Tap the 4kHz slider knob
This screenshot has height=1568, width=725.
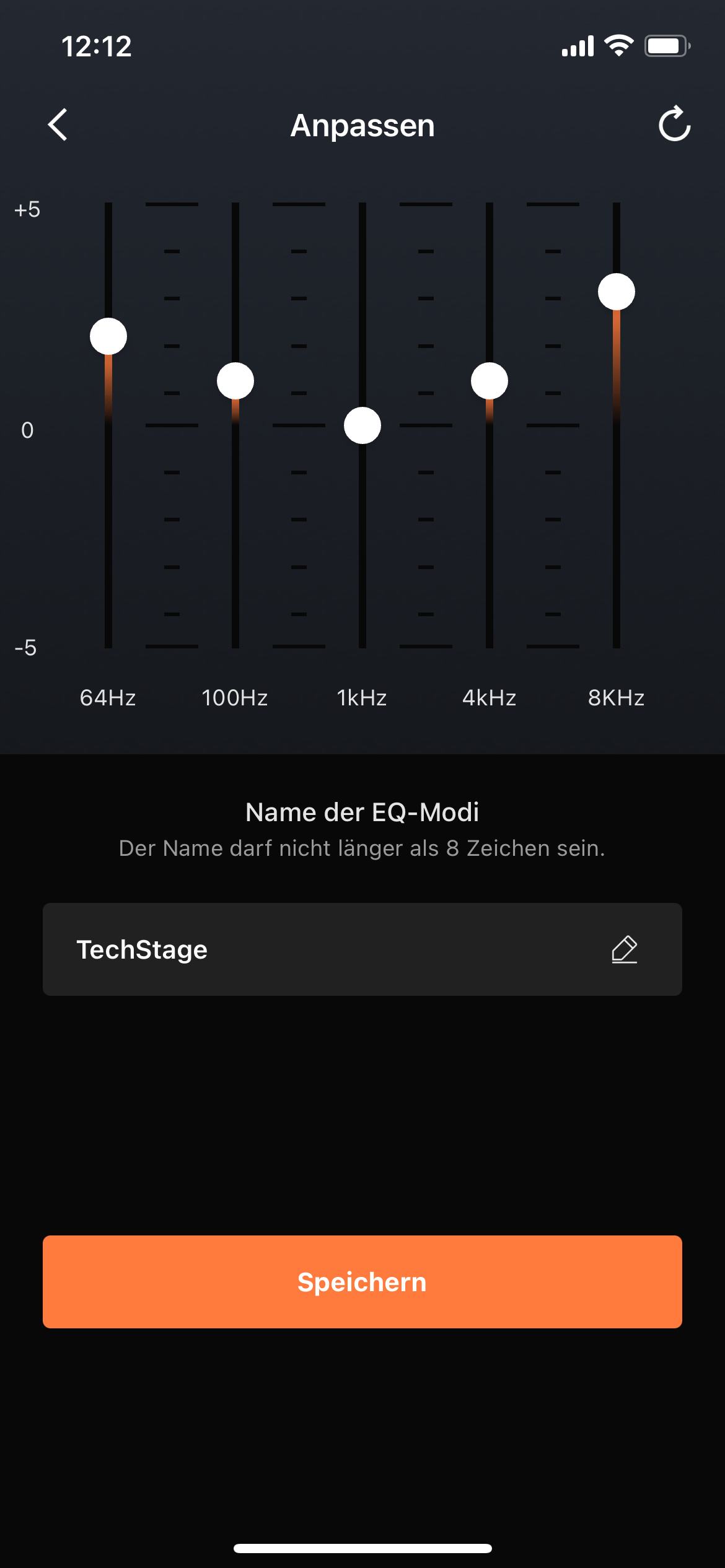pyautogui.click(x=490, y=381)
